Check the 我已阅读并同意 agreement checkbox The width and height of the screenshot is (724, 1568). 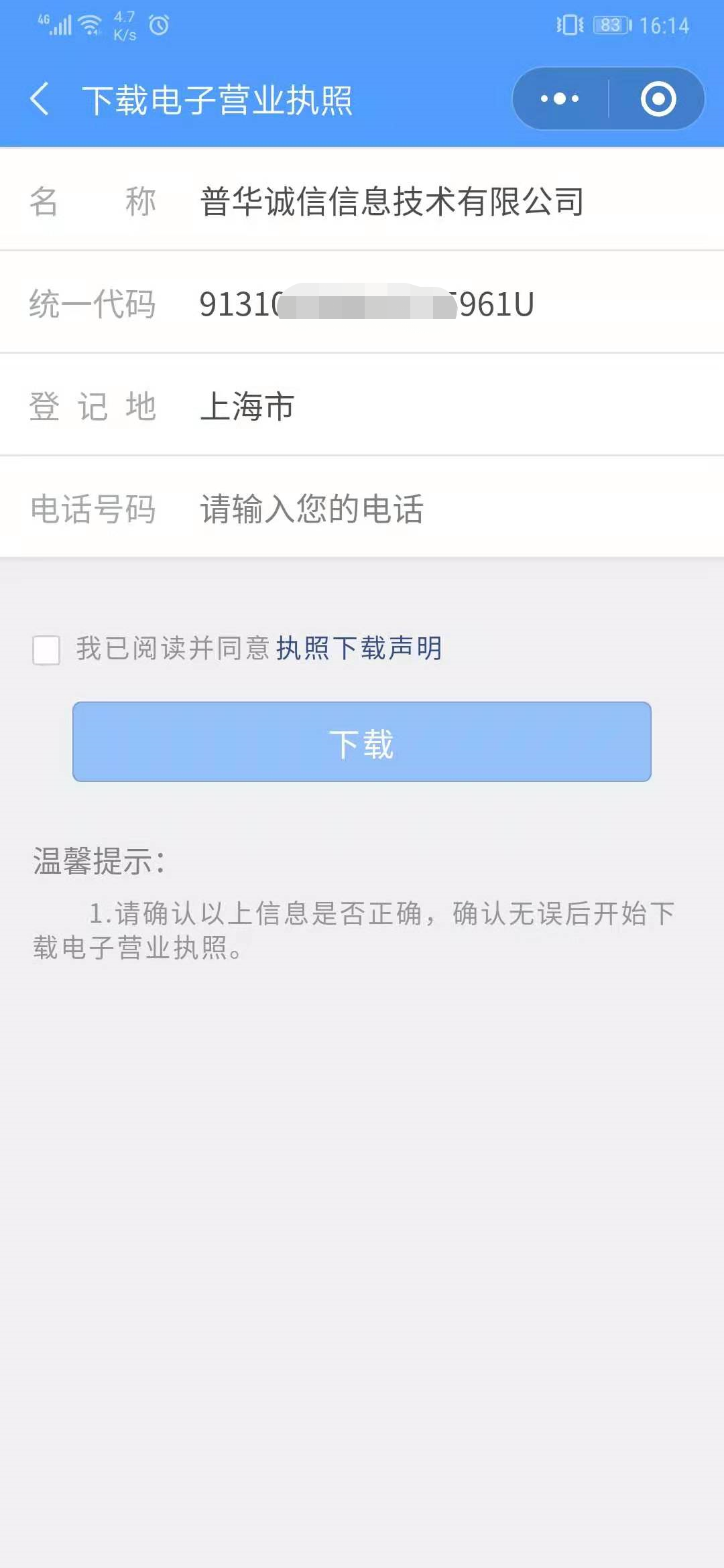click(x=46, y=650)
